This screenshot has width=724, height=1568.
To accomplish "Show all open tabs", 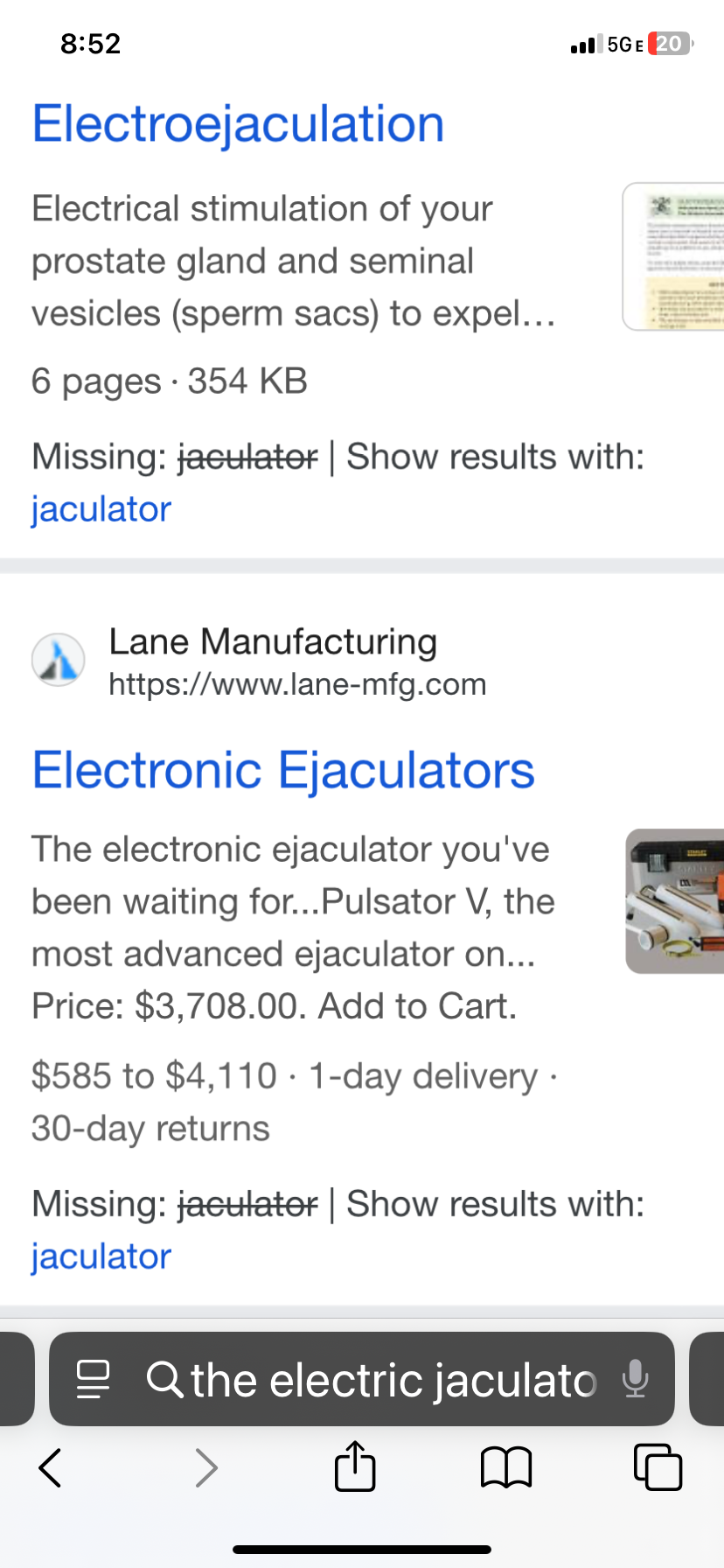I will click(x=658, y=1467).
